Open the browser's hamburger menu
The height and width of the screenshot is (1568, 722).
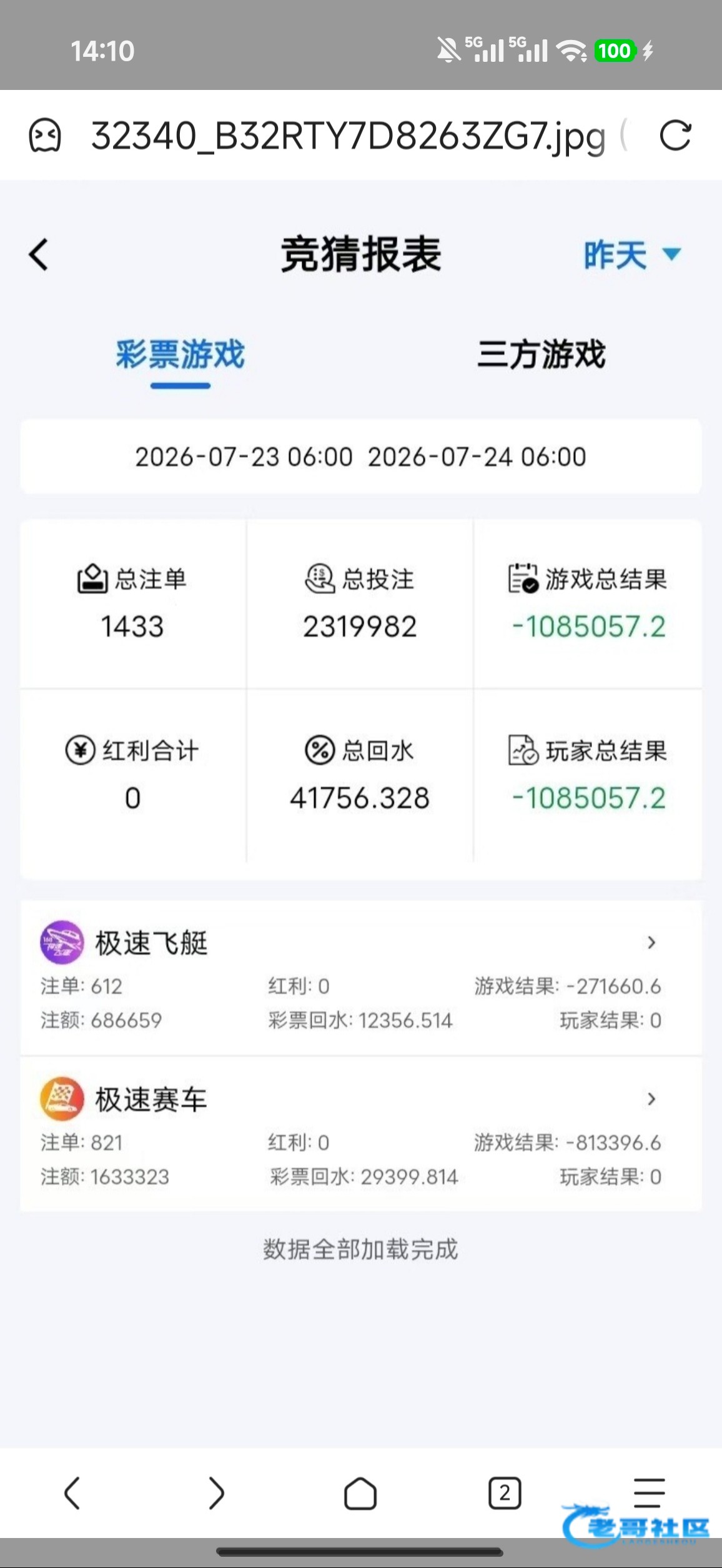(x=649, y=1493)
